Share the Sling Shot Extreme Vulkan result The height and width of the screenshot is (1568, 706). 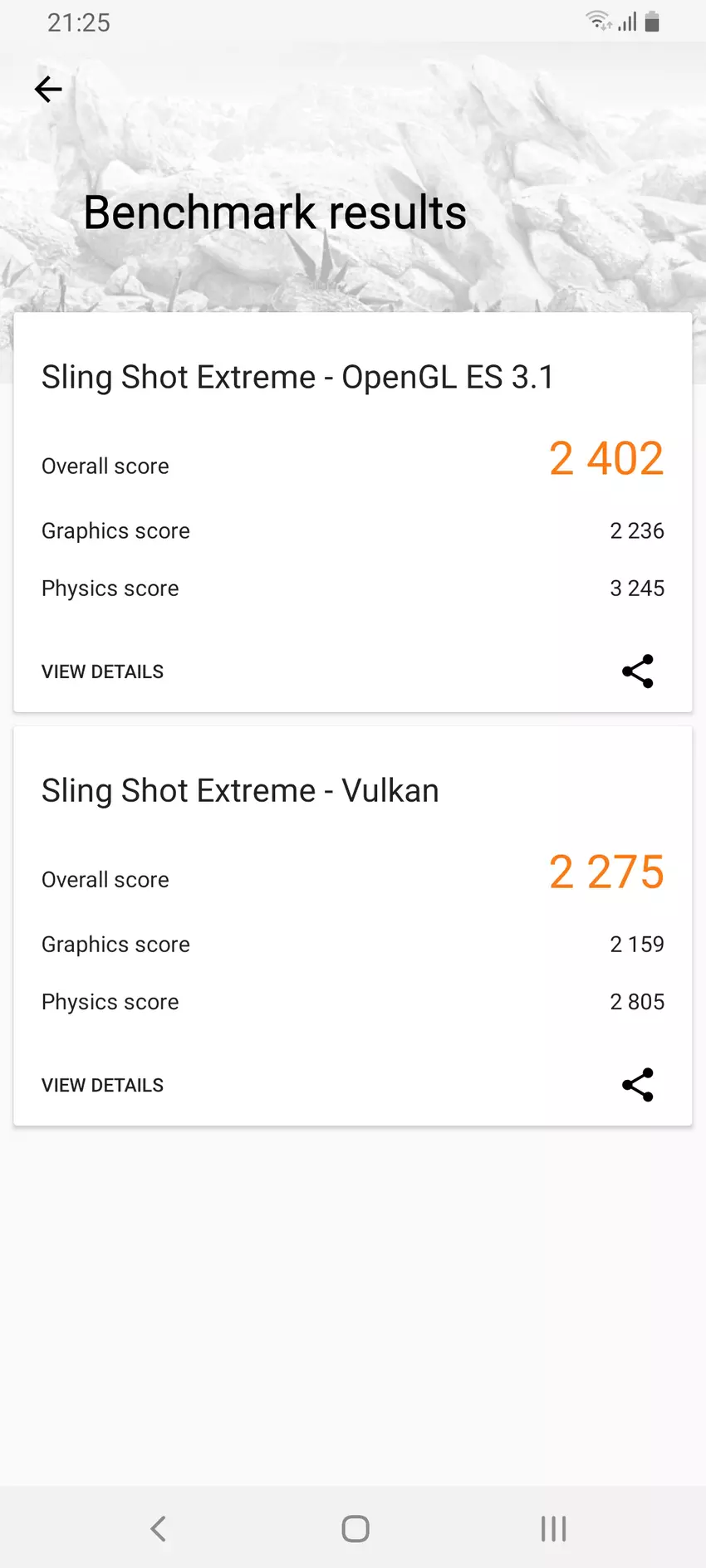(637, 1085)
